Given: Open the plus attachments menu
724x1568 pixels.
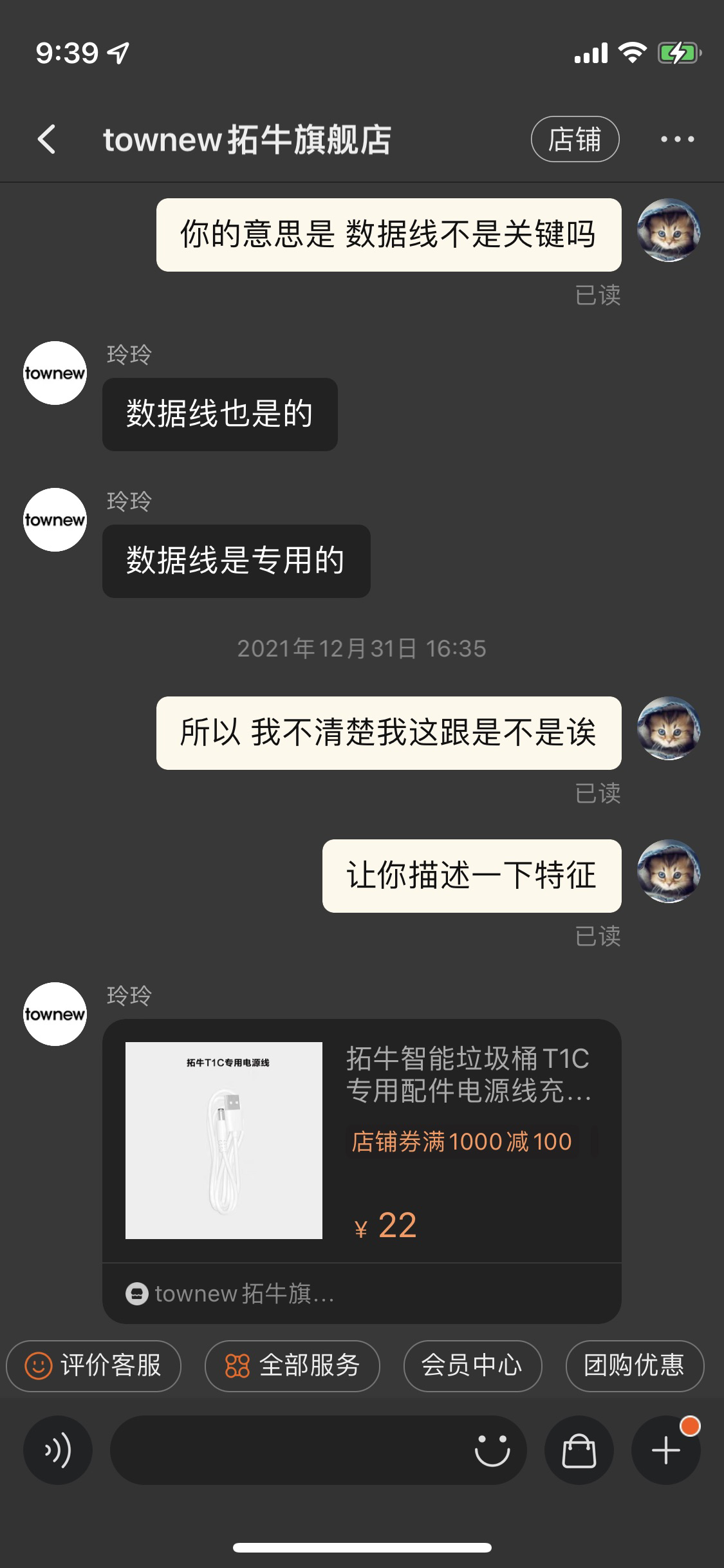Looking at the screenshot, I should pos(665,1451).
